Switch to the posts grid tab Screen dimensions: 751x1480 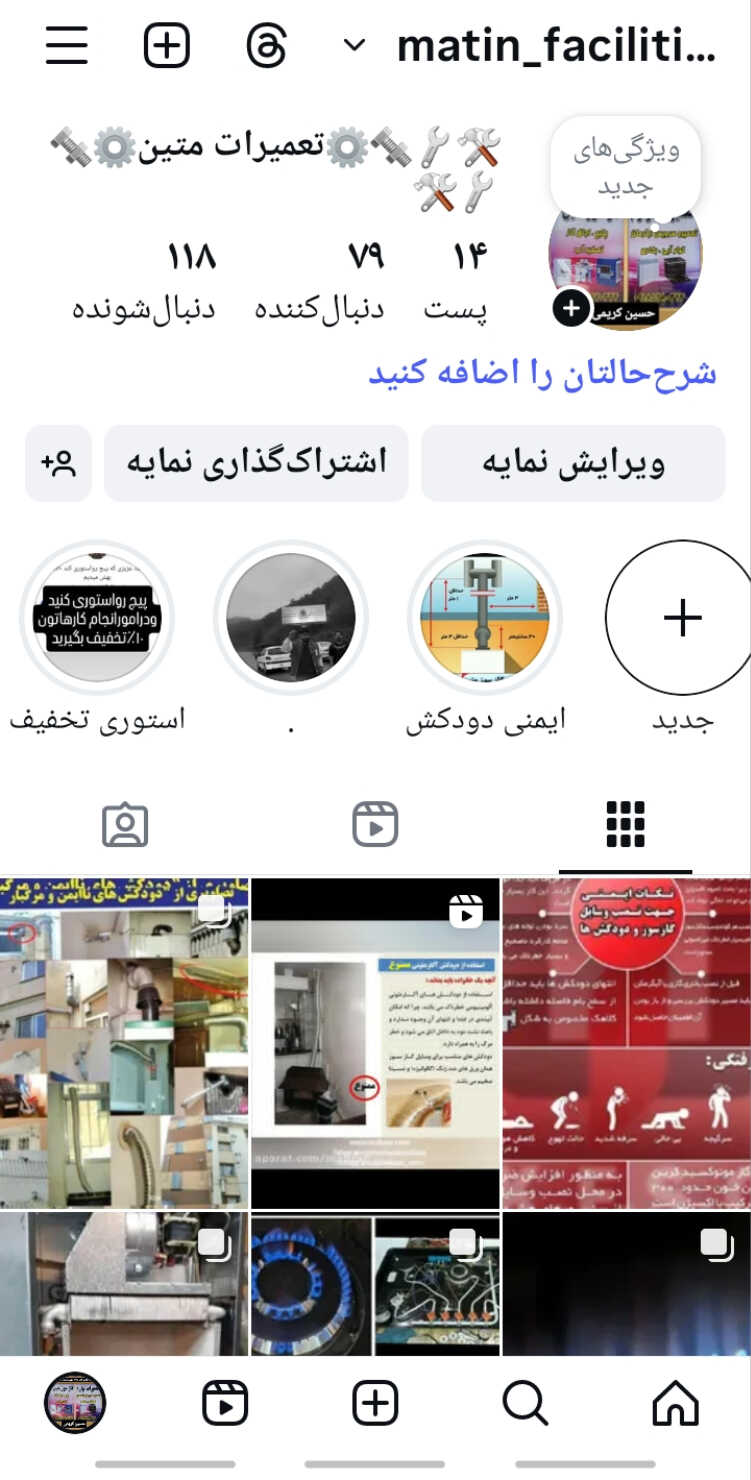point(626,825)
